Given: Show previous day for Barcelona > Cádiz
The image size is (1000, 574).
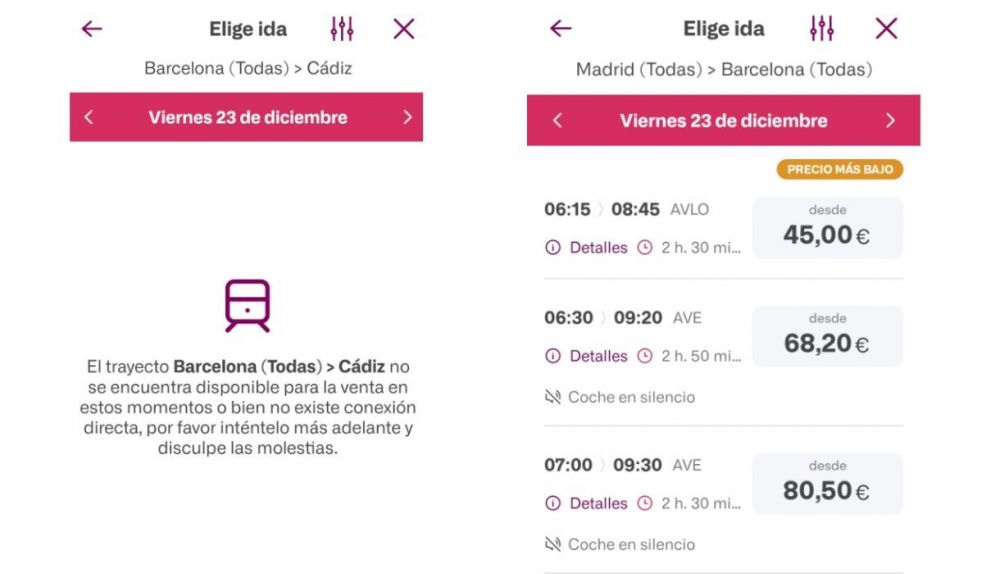Looking at the screenshot, I should pyautogui.click(x=89, y=117).
